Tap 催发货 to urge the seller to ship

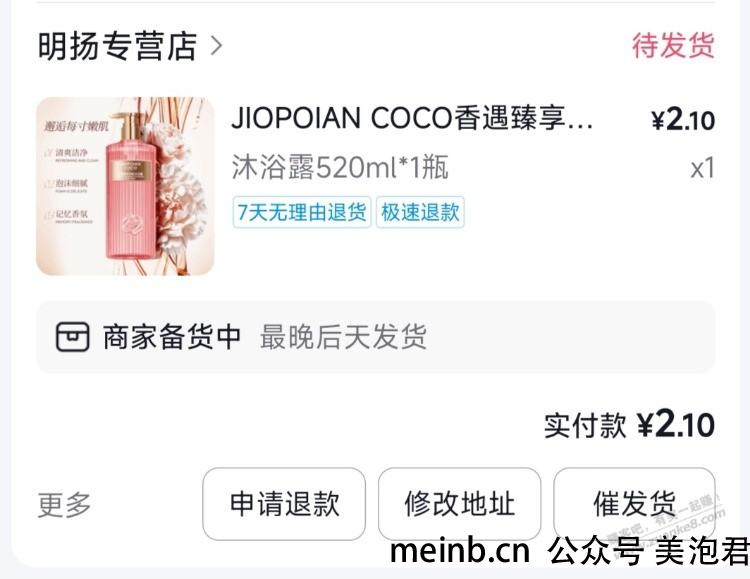pos(634,504)
